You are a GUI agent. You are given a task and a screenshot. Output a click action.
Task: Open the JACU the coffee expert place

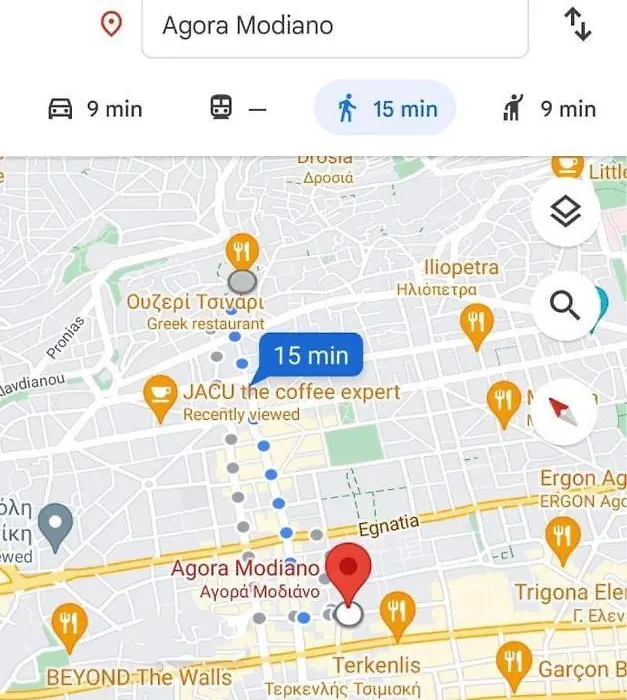[160, 394]
